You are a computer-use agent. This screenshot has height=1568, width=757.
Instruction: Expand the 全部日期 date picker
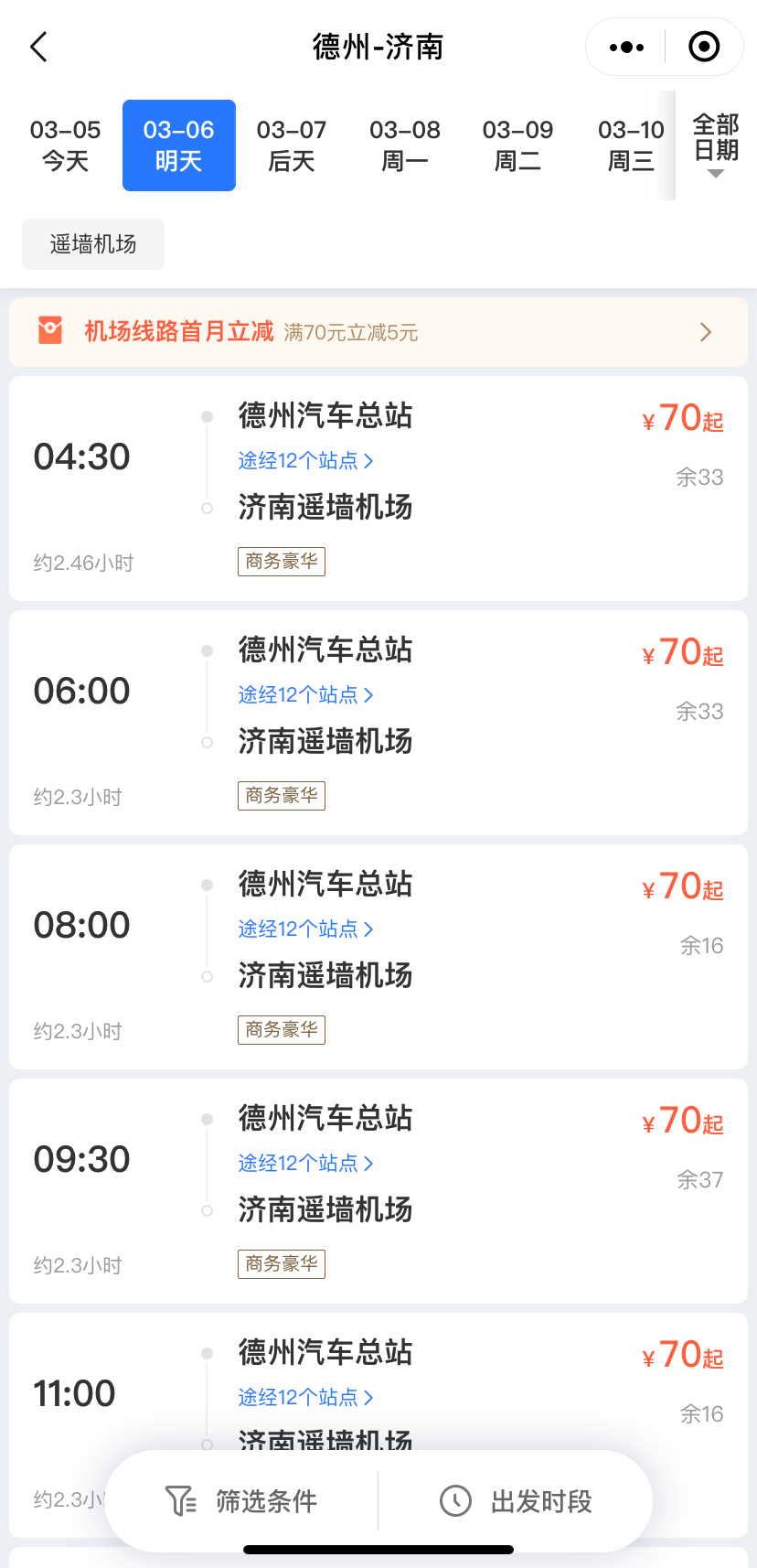715,145
